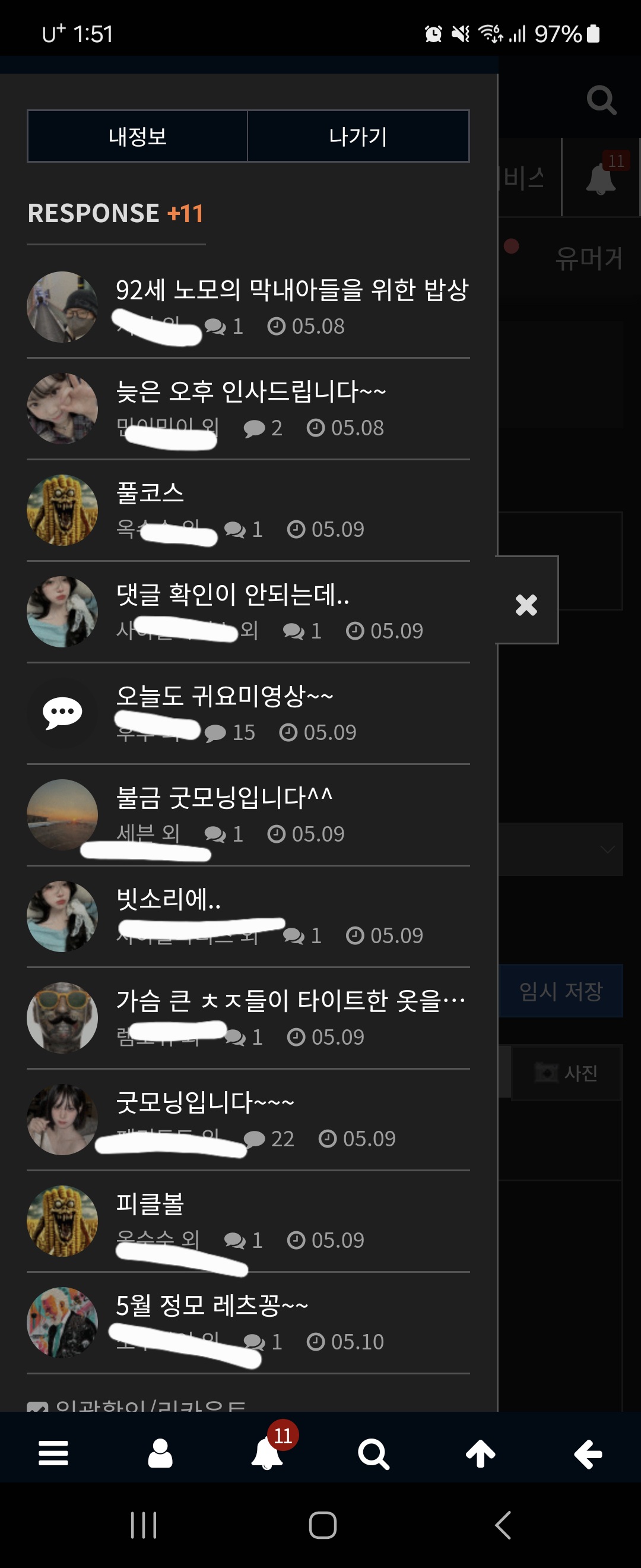Go back with the left arrow icon

[588, 1453]
